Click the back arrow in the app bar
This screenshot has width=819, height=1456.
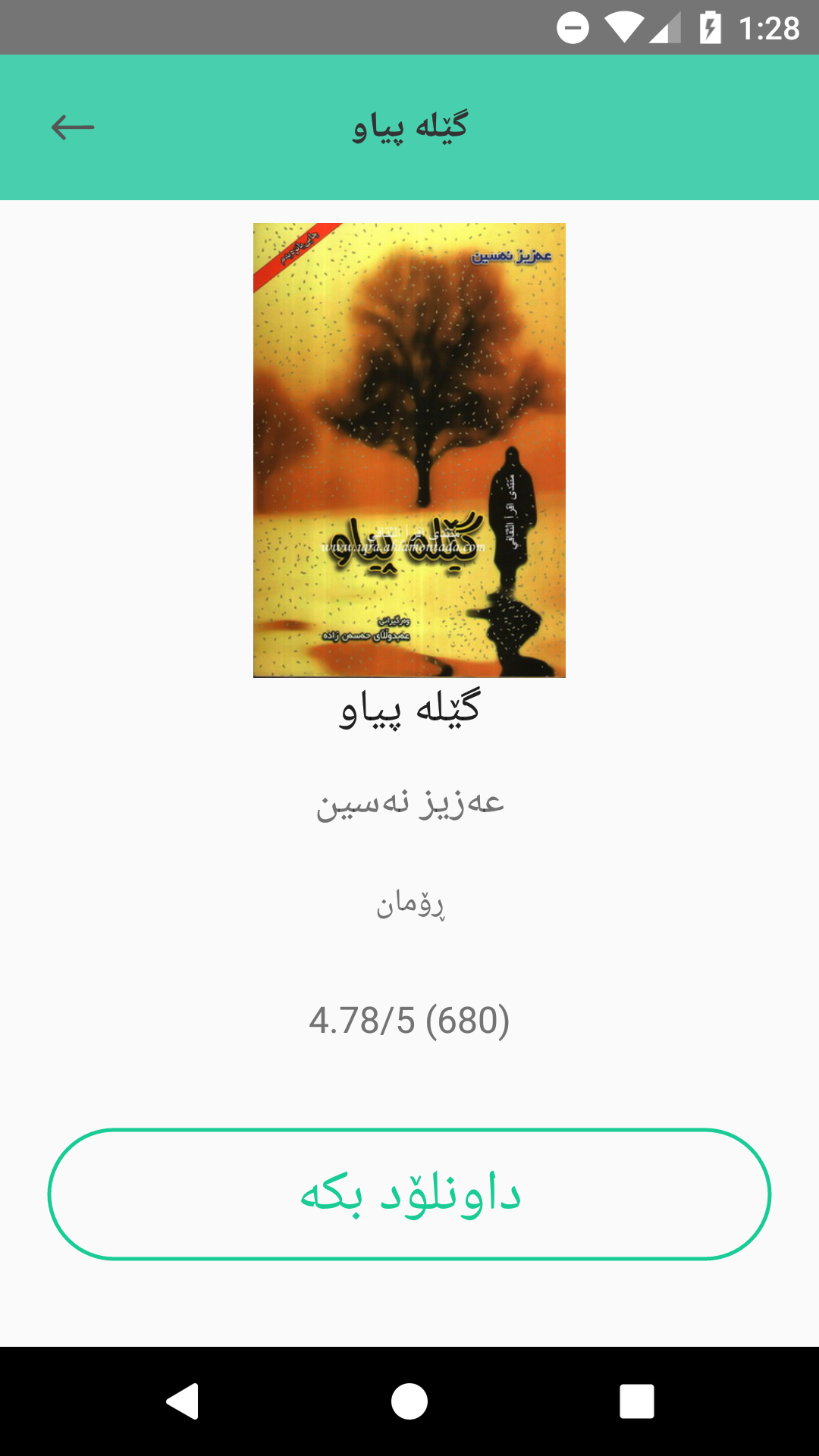[72, 127]
